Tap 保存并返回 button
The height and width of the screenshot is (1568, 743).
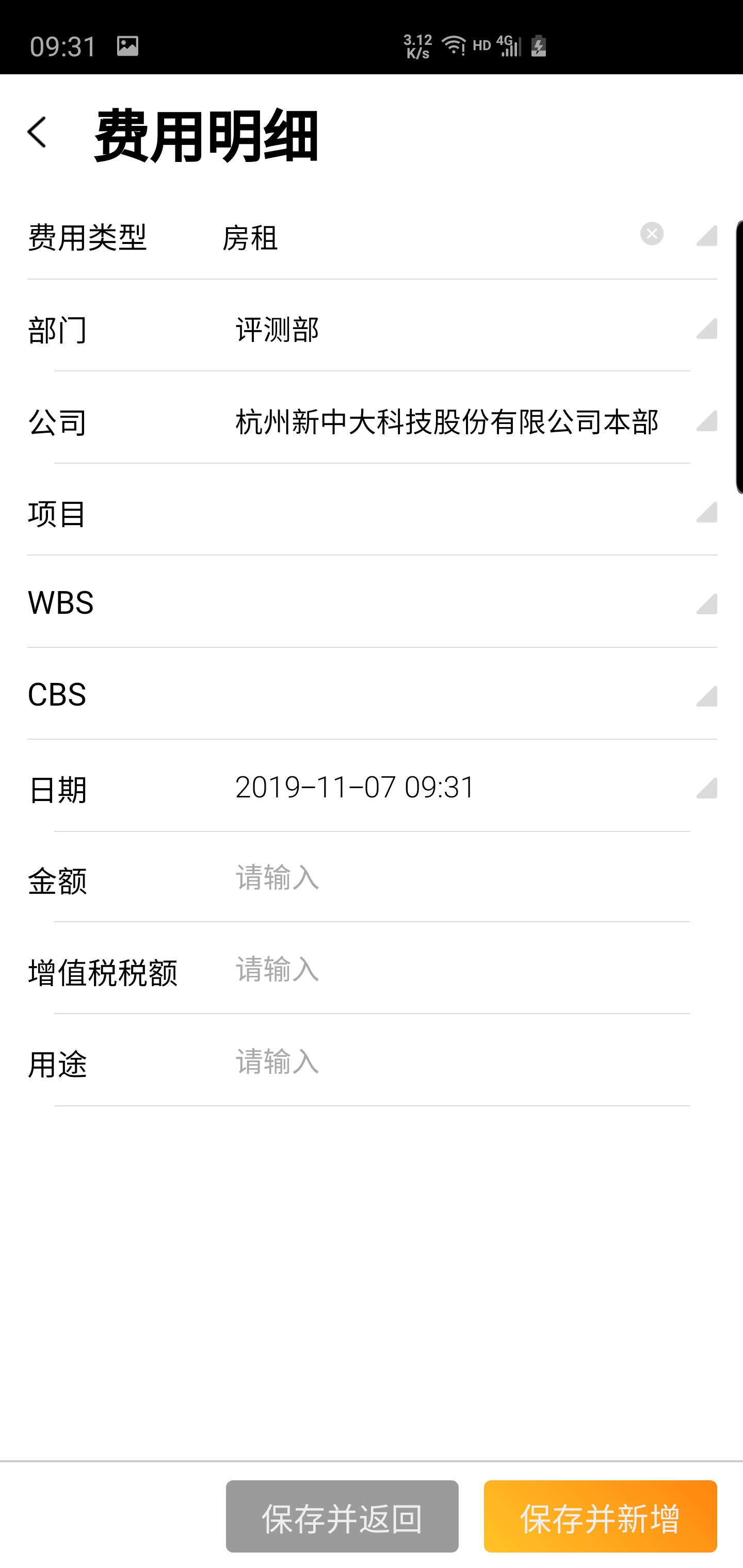coord(342,1516)
